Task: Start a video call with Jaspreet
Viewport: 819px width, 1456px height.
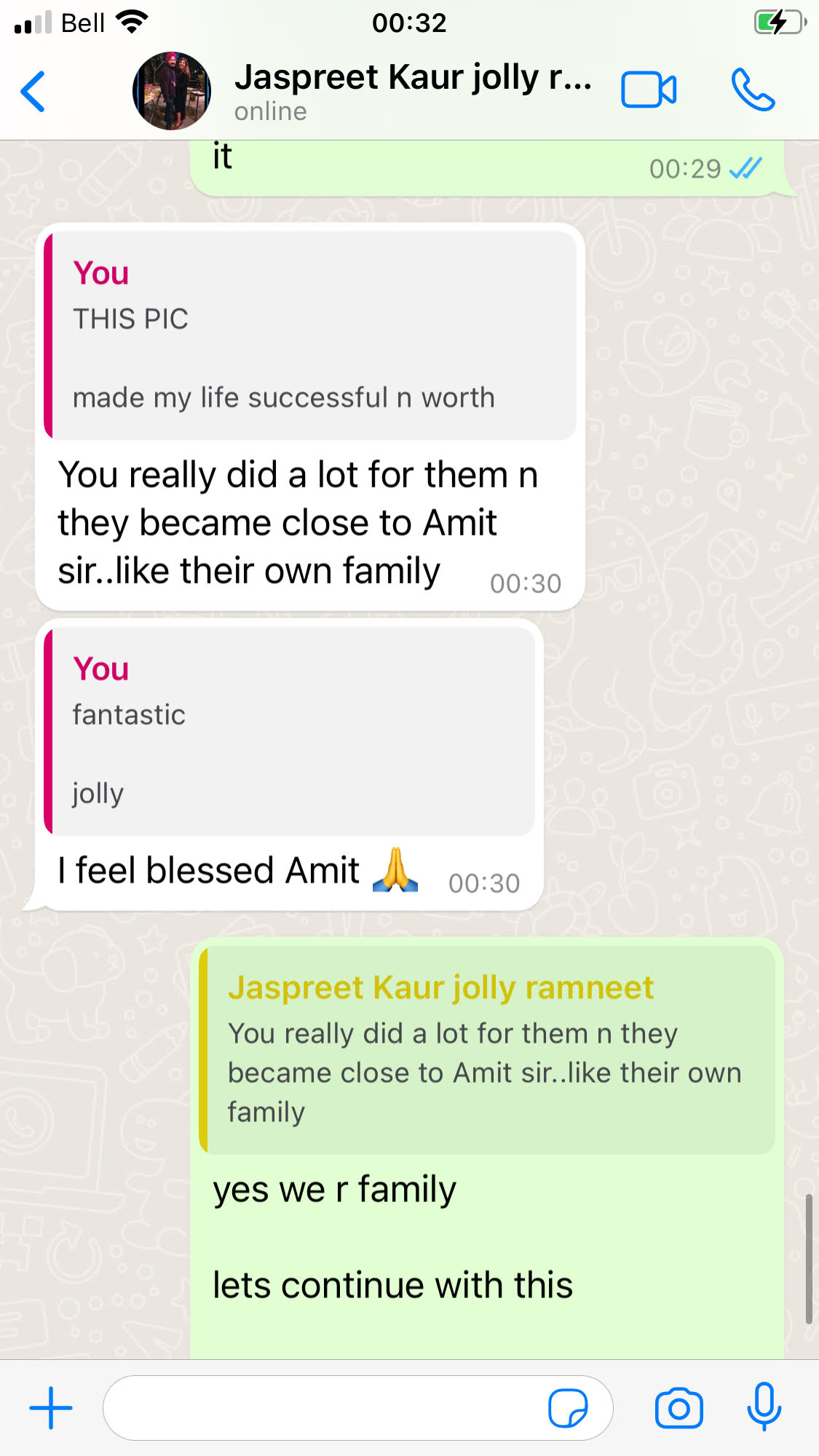Action: (648, 90)
